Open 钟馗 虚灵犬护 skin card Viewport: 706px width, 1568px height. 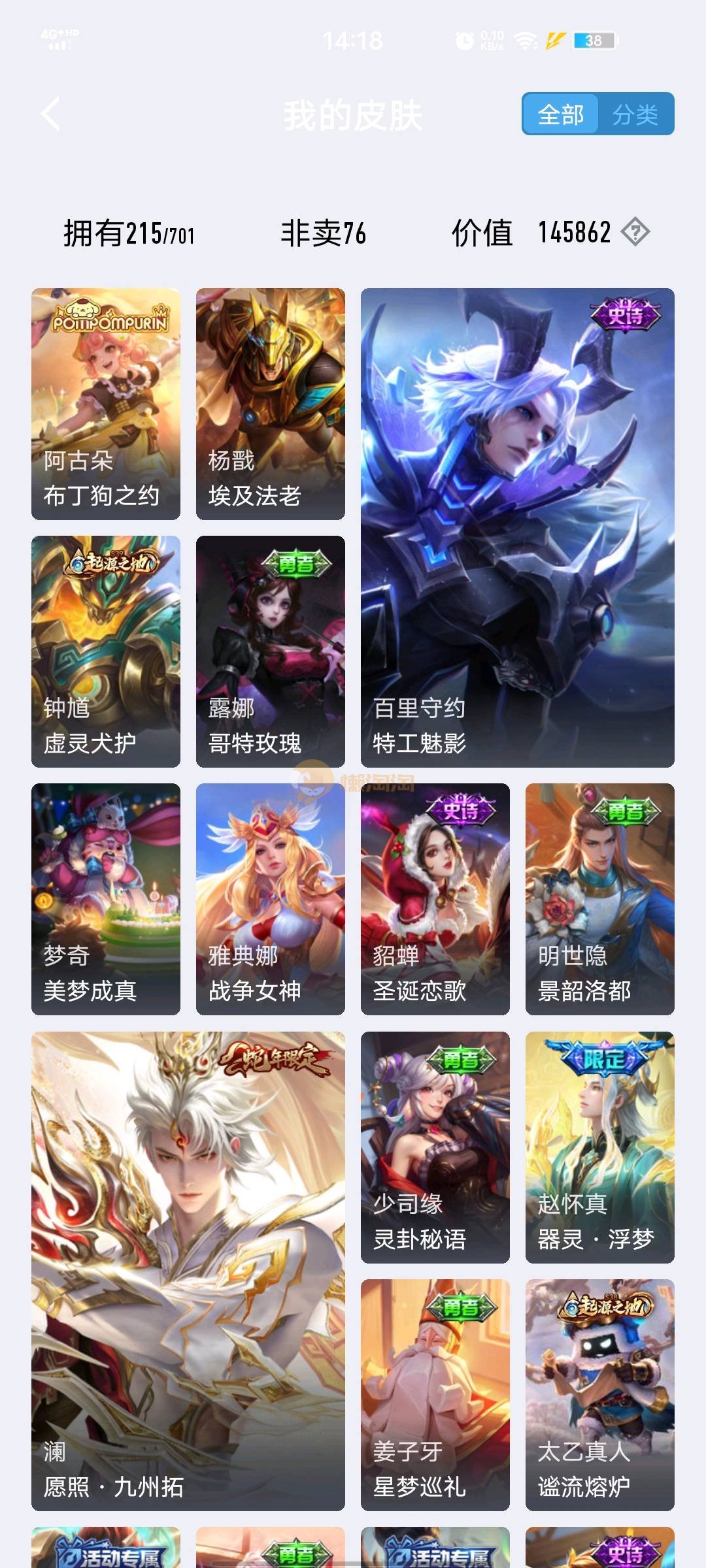(x=106, y=651)
